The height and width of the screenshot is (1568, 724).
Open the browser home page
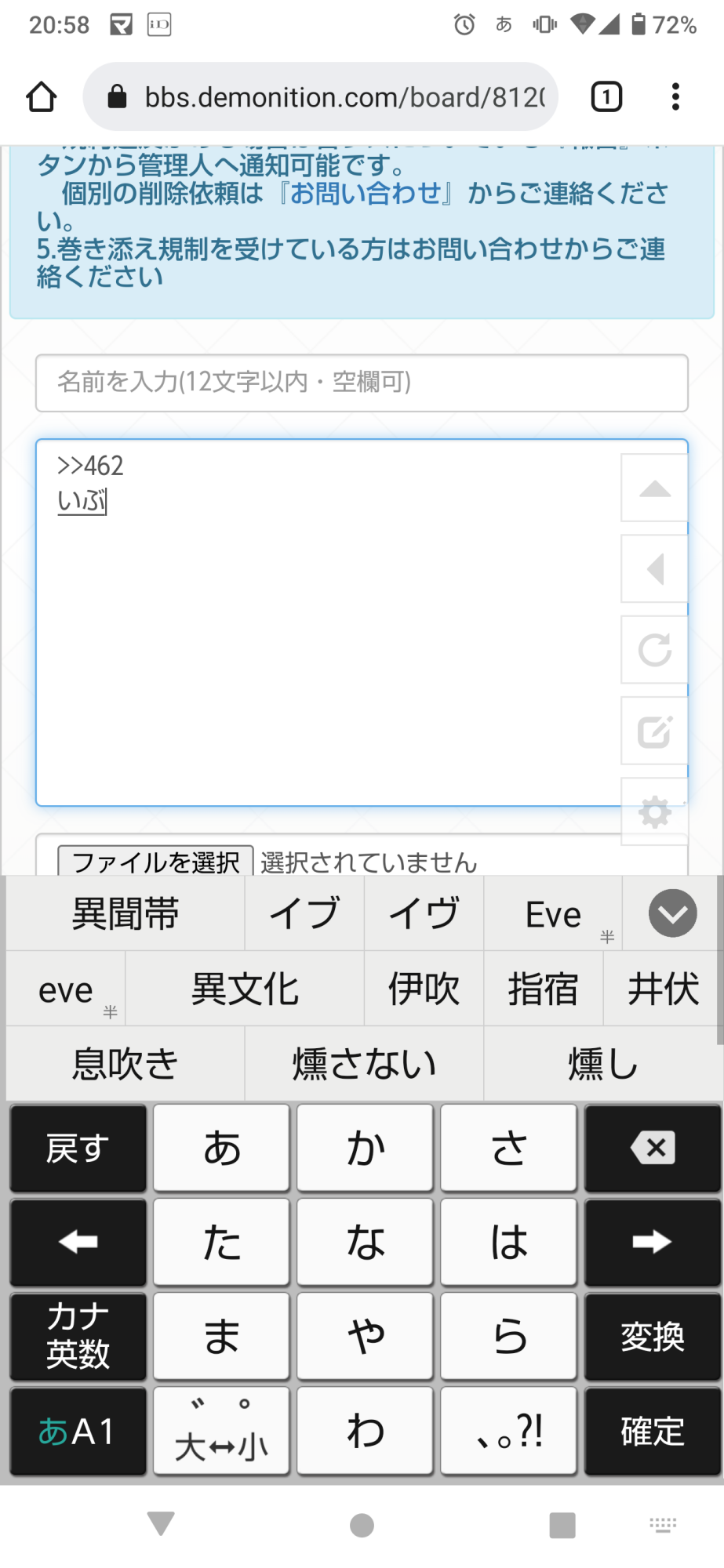[x=41, y=97]
